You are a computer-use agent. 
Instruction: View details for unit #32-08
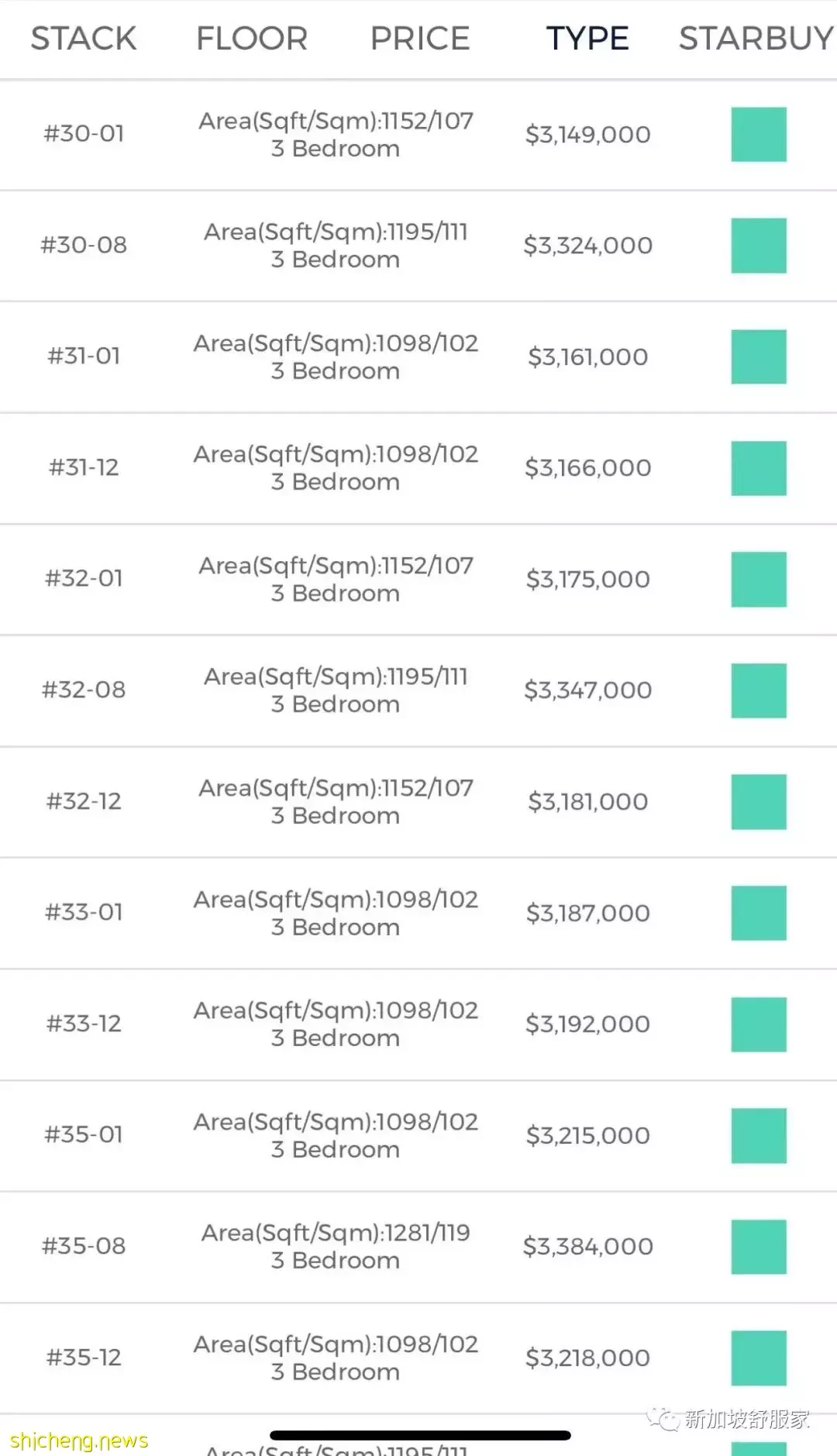tap(418, 690)
